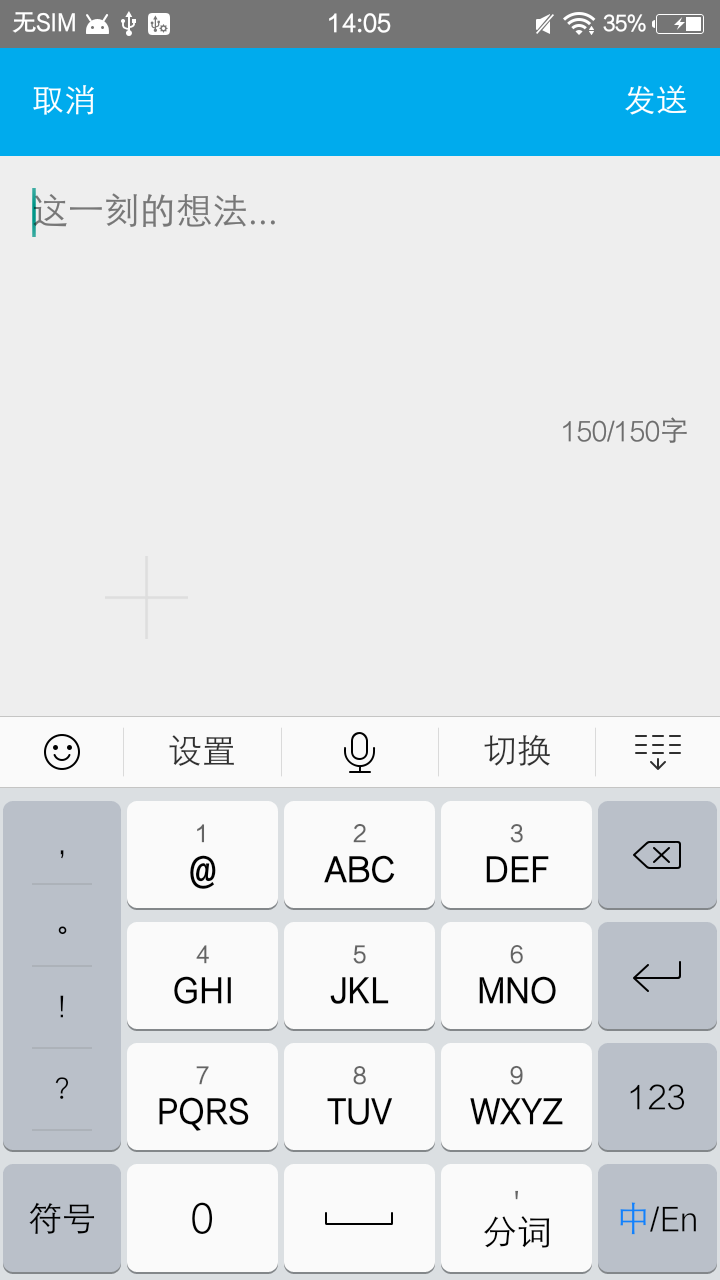Tap the 5 JKL key
This screenshot has height=1280, width=720.
[x=359, y=976]
